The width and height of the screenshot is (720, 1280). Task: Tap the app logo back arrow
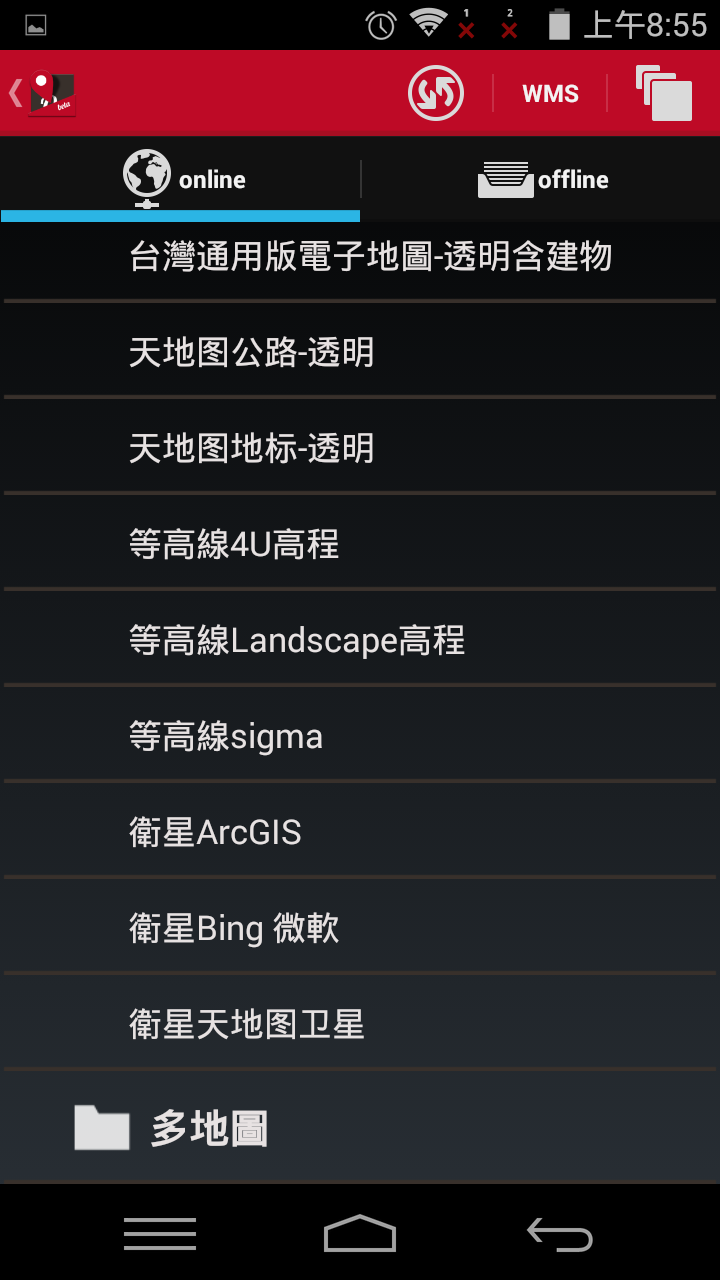(x=43, y=93)
